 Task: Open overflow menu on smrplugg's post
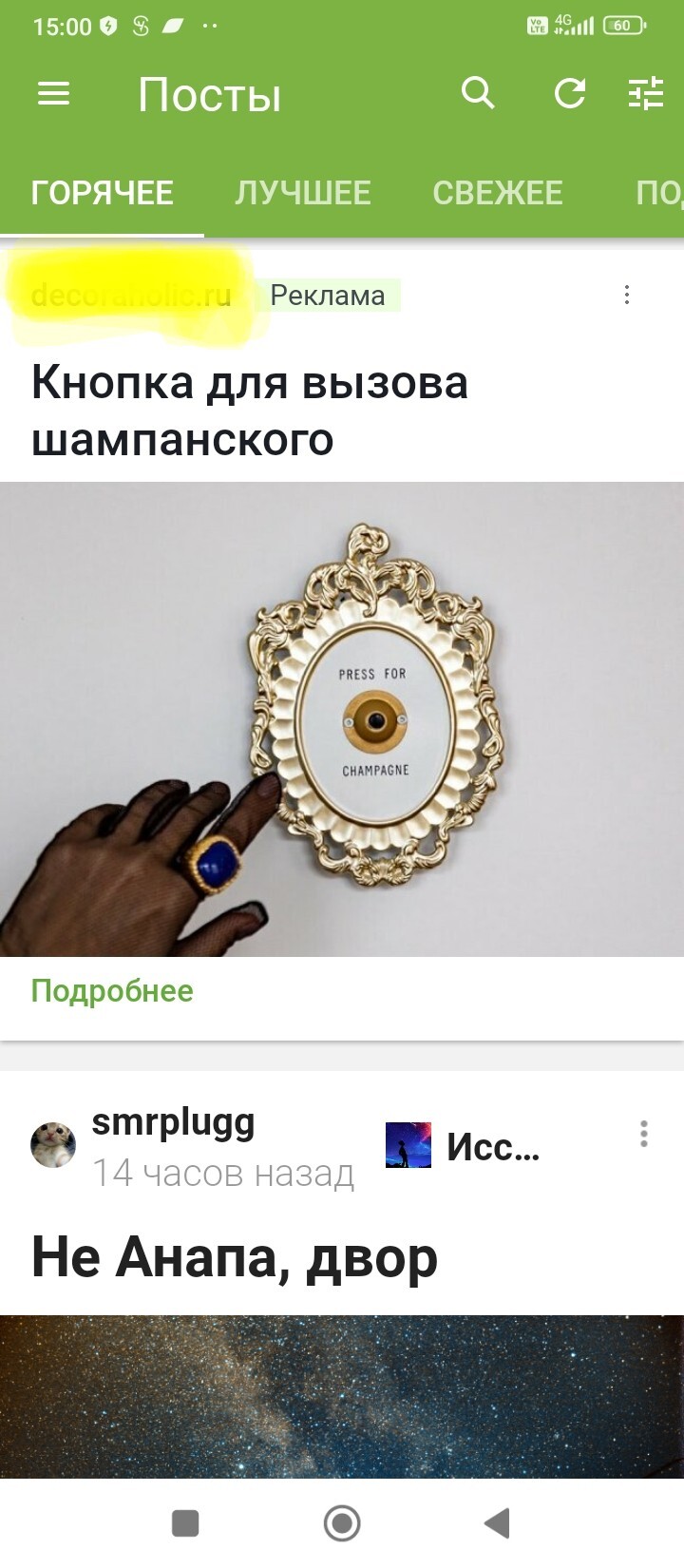(644, 1133)
